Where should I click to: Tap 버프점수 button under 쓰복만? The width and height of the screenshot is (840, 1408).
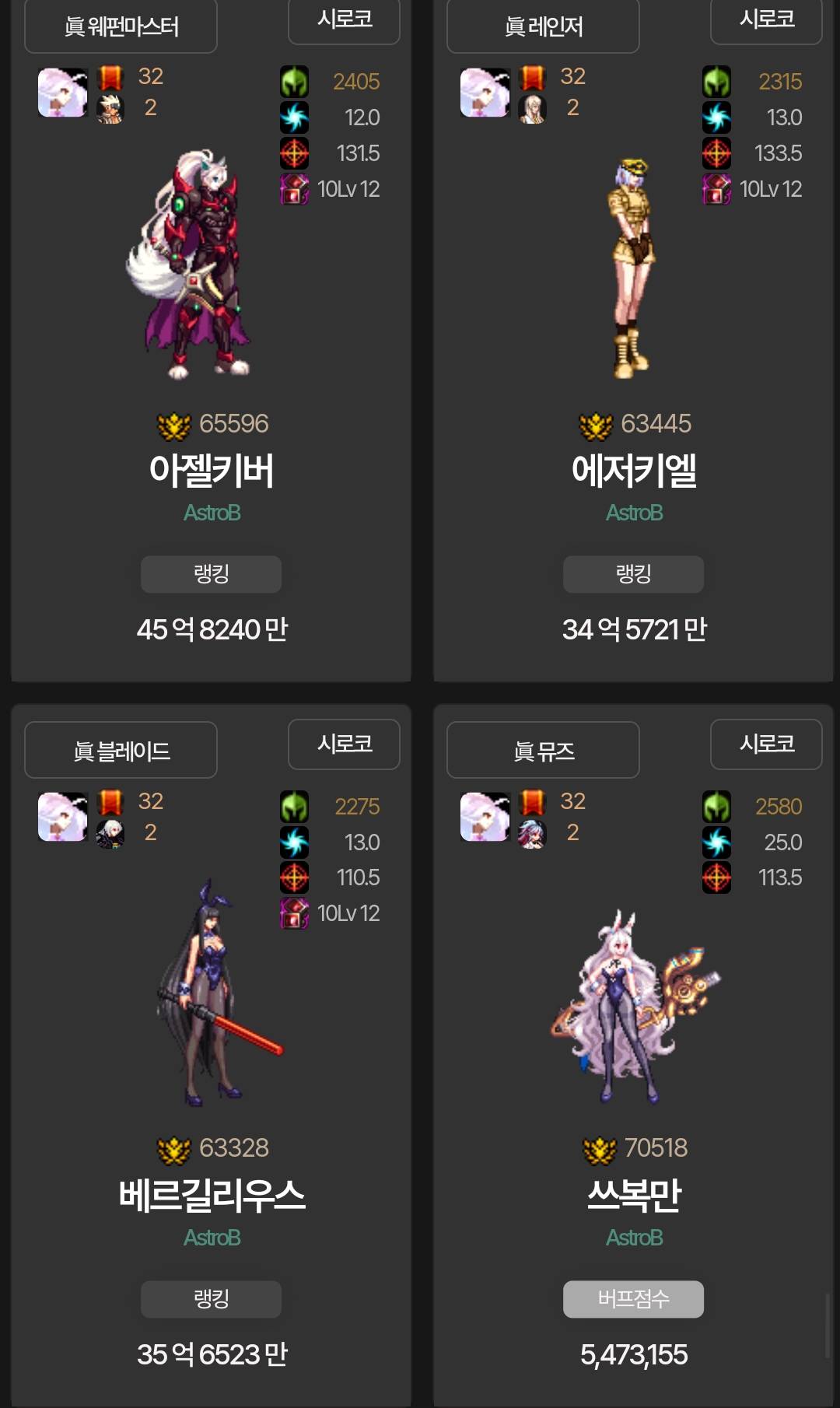[x=633, y=1298]
